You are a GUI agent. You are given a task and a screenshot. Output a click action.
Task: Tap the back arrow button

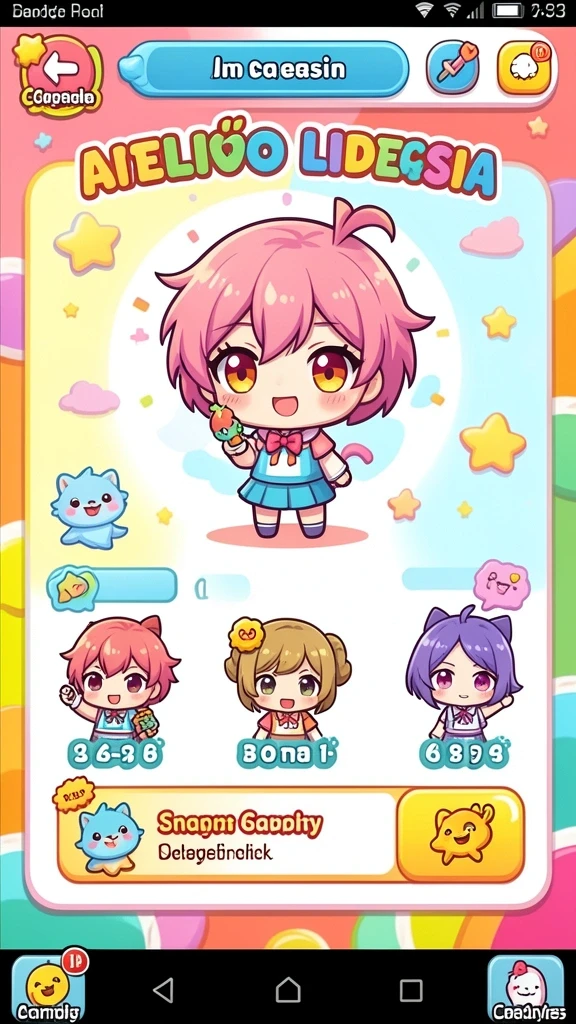pos(61,74)
